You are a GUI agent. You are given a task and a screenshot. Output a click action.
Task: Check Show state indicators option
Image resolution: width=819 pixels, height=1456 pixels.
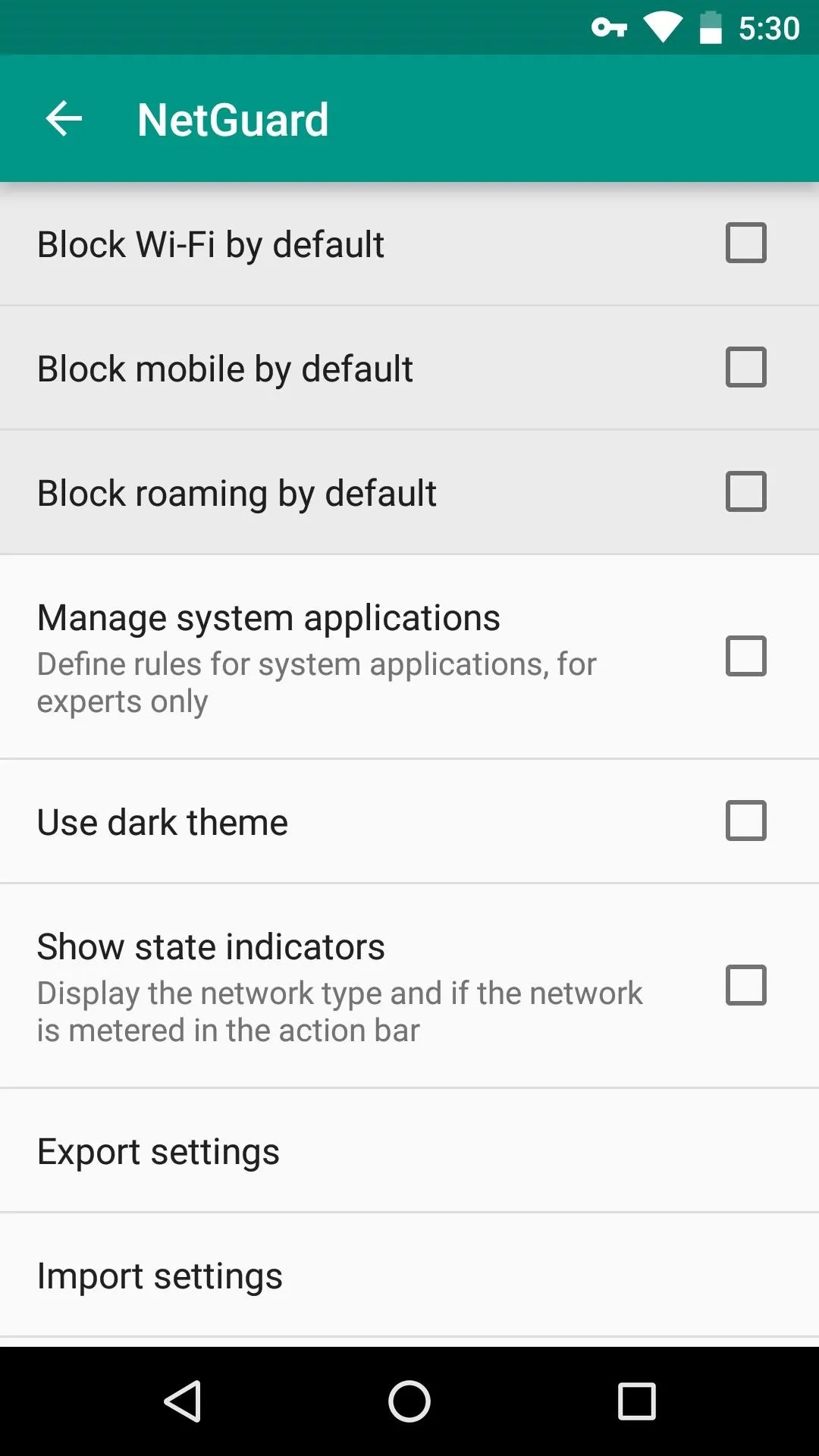[745, 985]
